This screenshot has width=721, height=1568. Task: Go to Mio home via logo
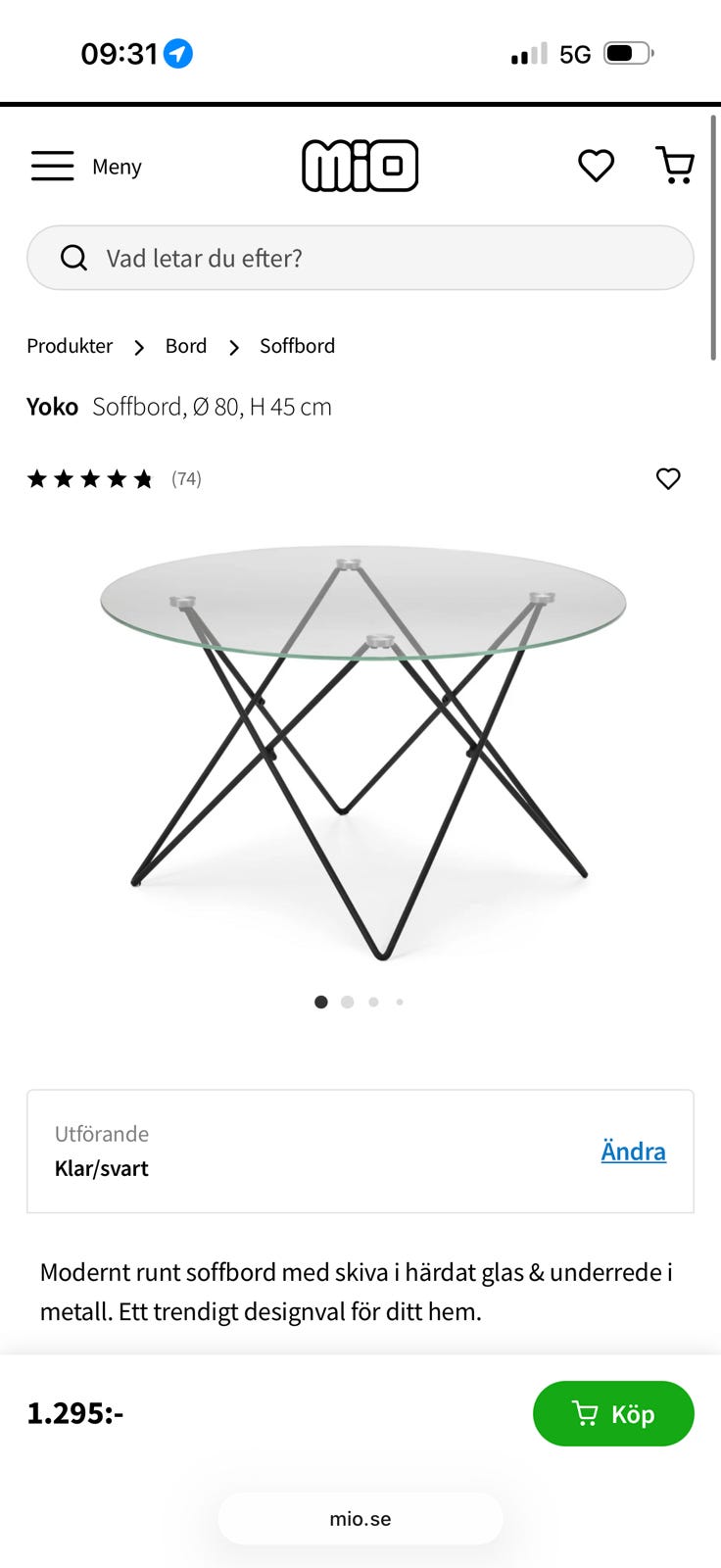[x=360, y=166]
